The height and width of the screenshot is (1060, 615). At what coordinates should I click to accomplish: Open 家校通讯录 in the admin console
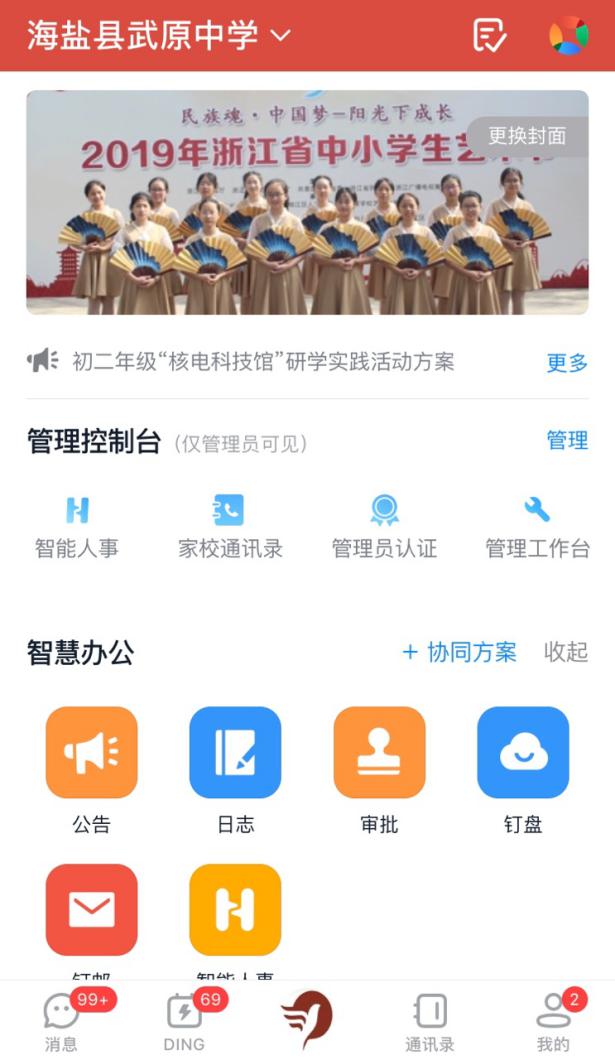[230, 528]
